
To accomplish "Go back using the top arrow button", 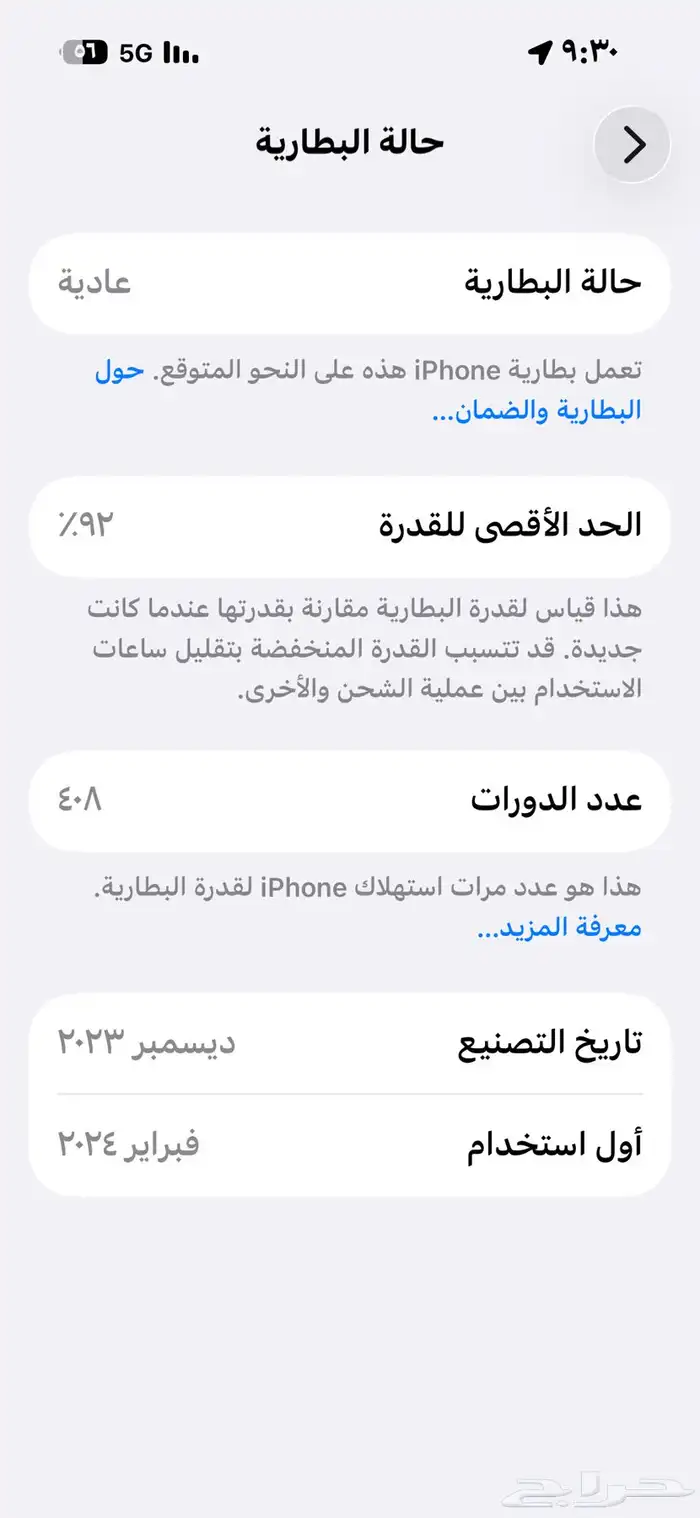I will point(632,145).
